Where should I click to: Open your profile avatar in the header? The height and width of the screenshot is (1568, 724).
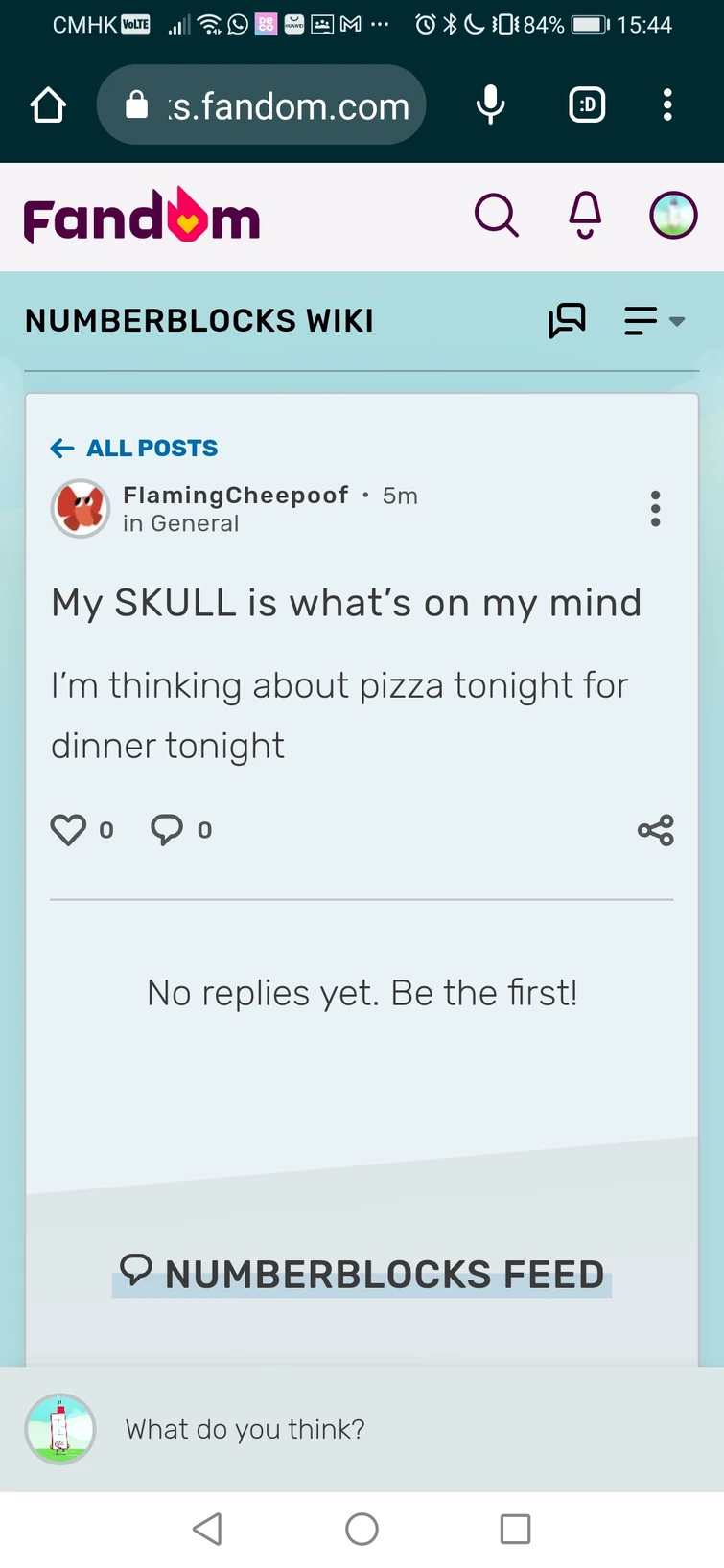(x=673, y=215)
